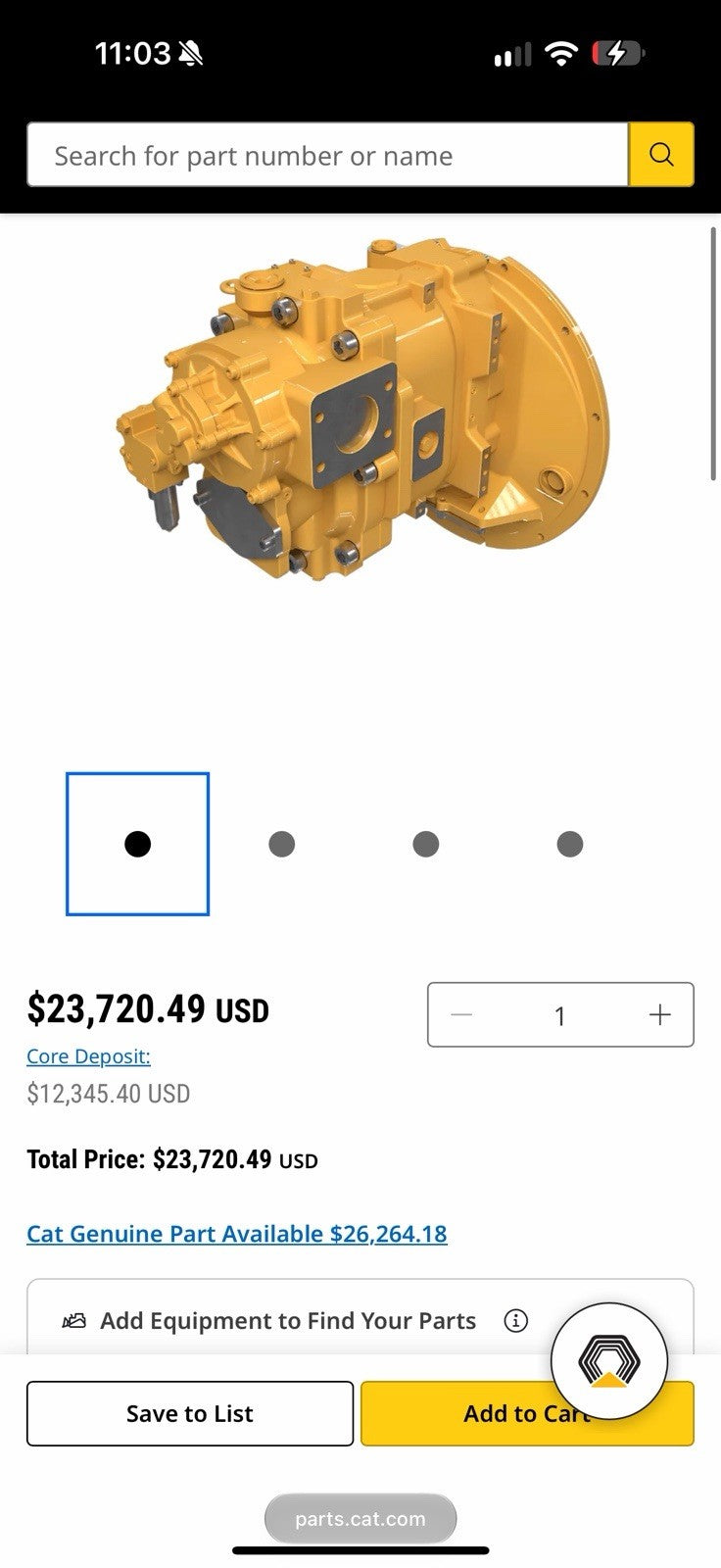Decrease quantity with the minus button
This screenshot has width=721, height=1568.
(461, 1015)
